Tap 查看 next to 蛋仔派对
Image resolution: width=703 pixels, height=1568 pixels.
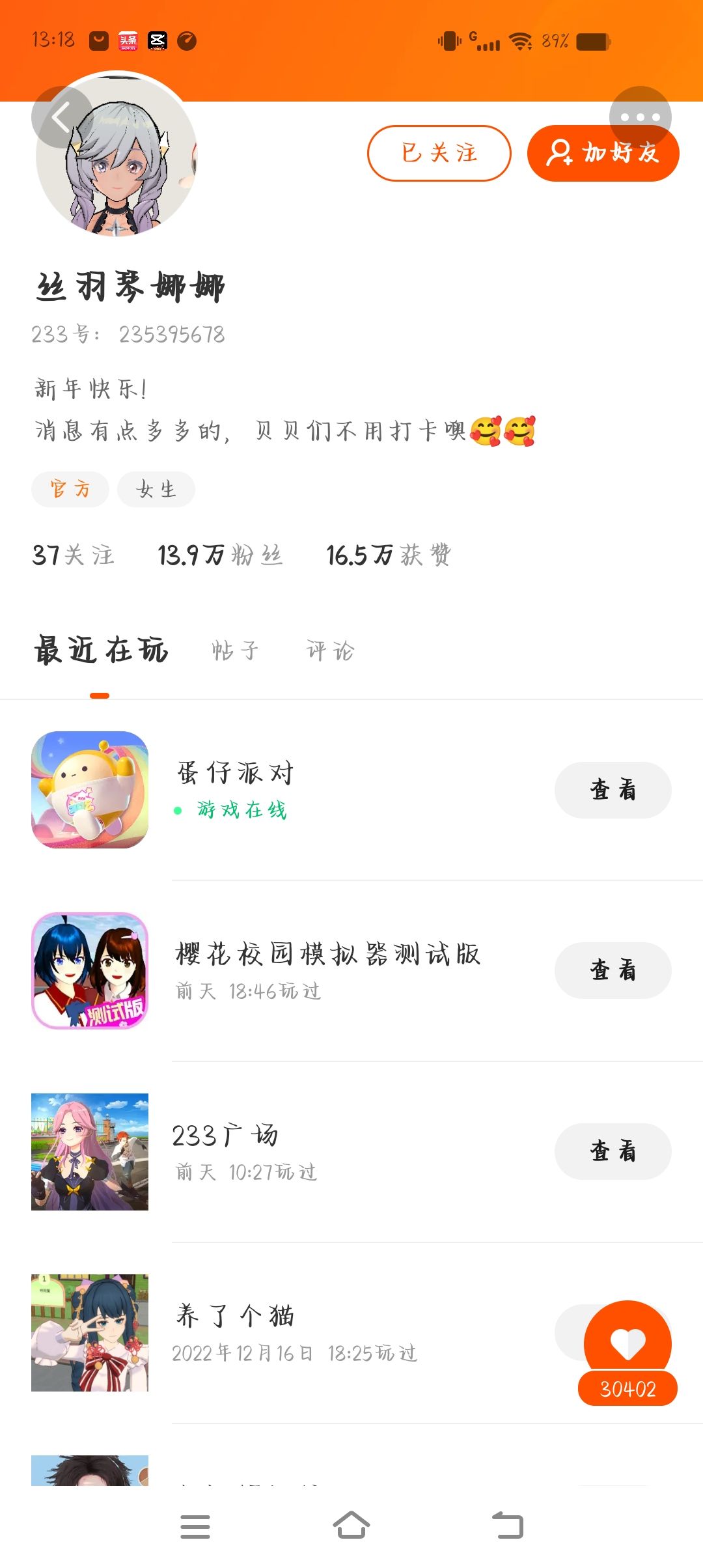[613, 790]
